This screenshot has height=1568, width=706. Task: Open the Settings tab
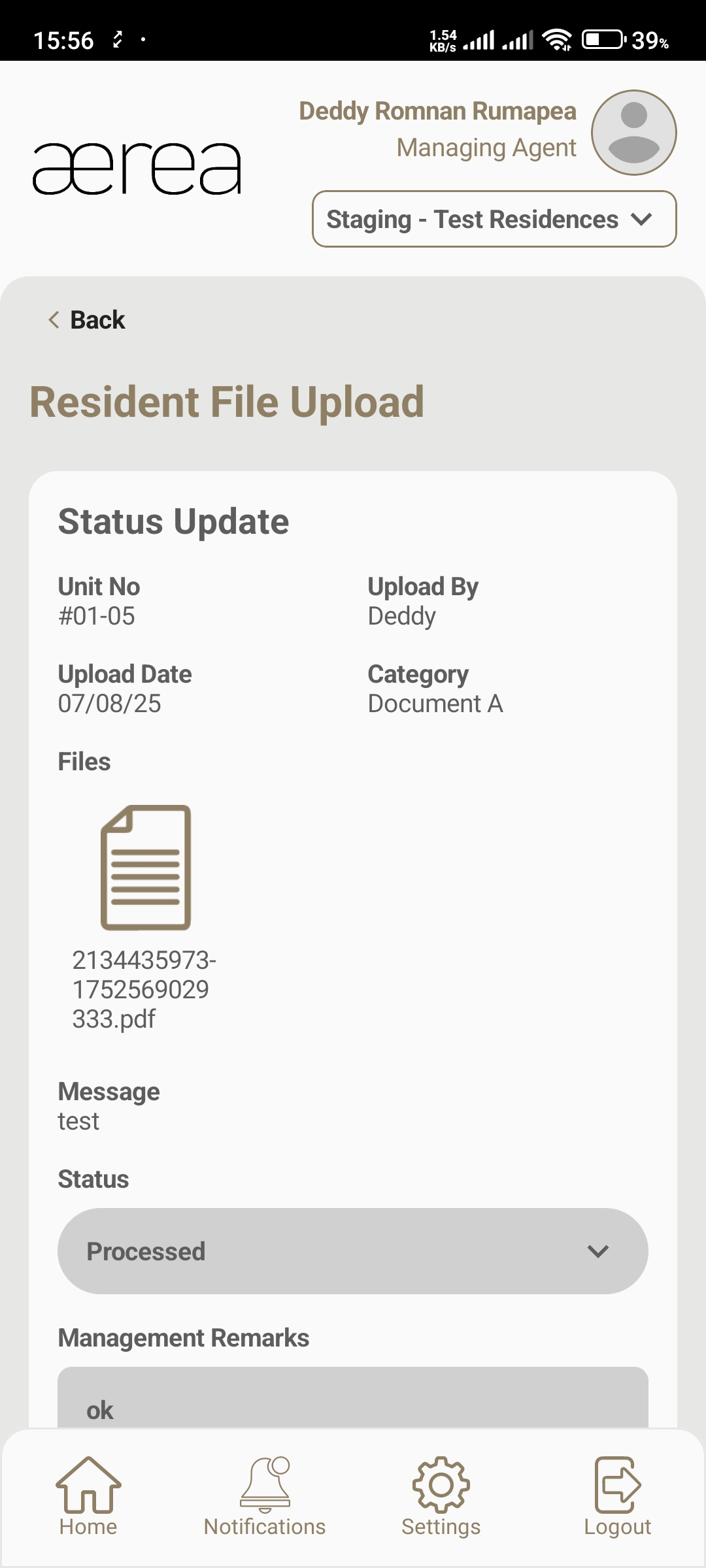441,1496
